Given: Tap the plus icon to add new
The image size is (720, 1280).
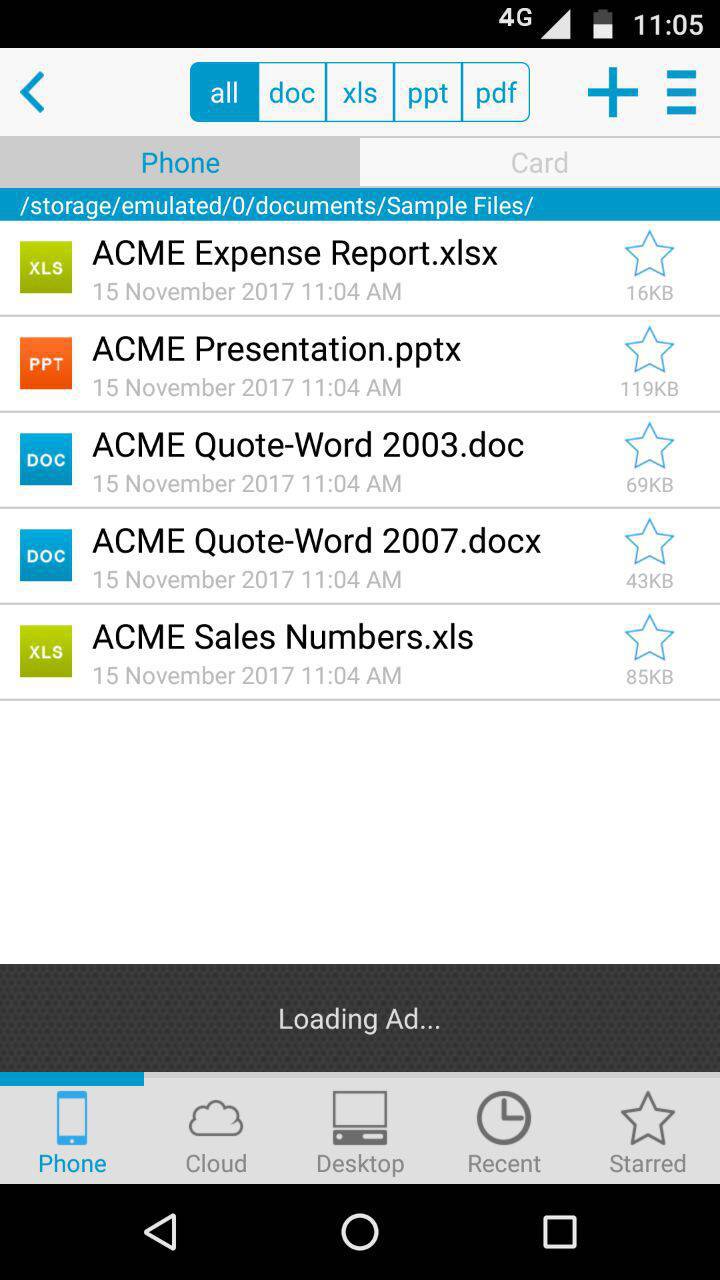Looking at the screenshot, I should [613, 93].
